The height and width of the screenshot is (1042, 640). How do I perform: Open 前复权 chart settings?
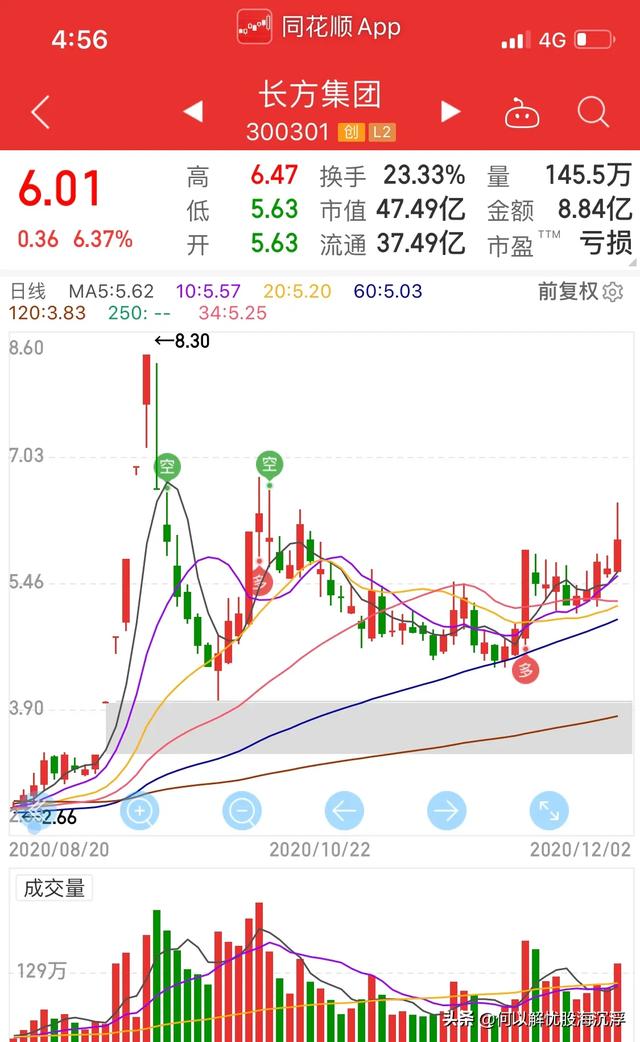point(580,291)
